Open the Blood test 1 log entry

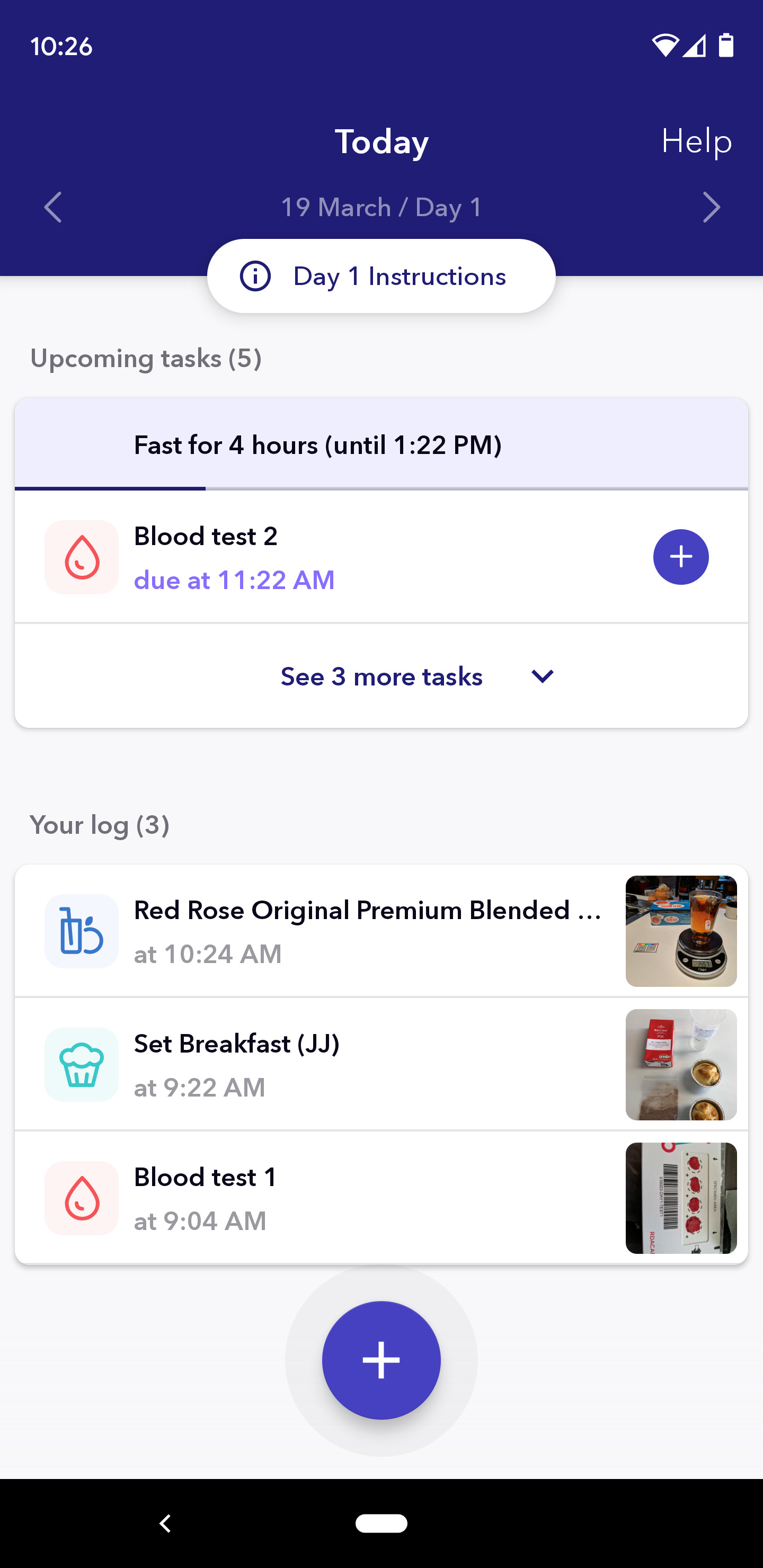(x=368, y=1198)
